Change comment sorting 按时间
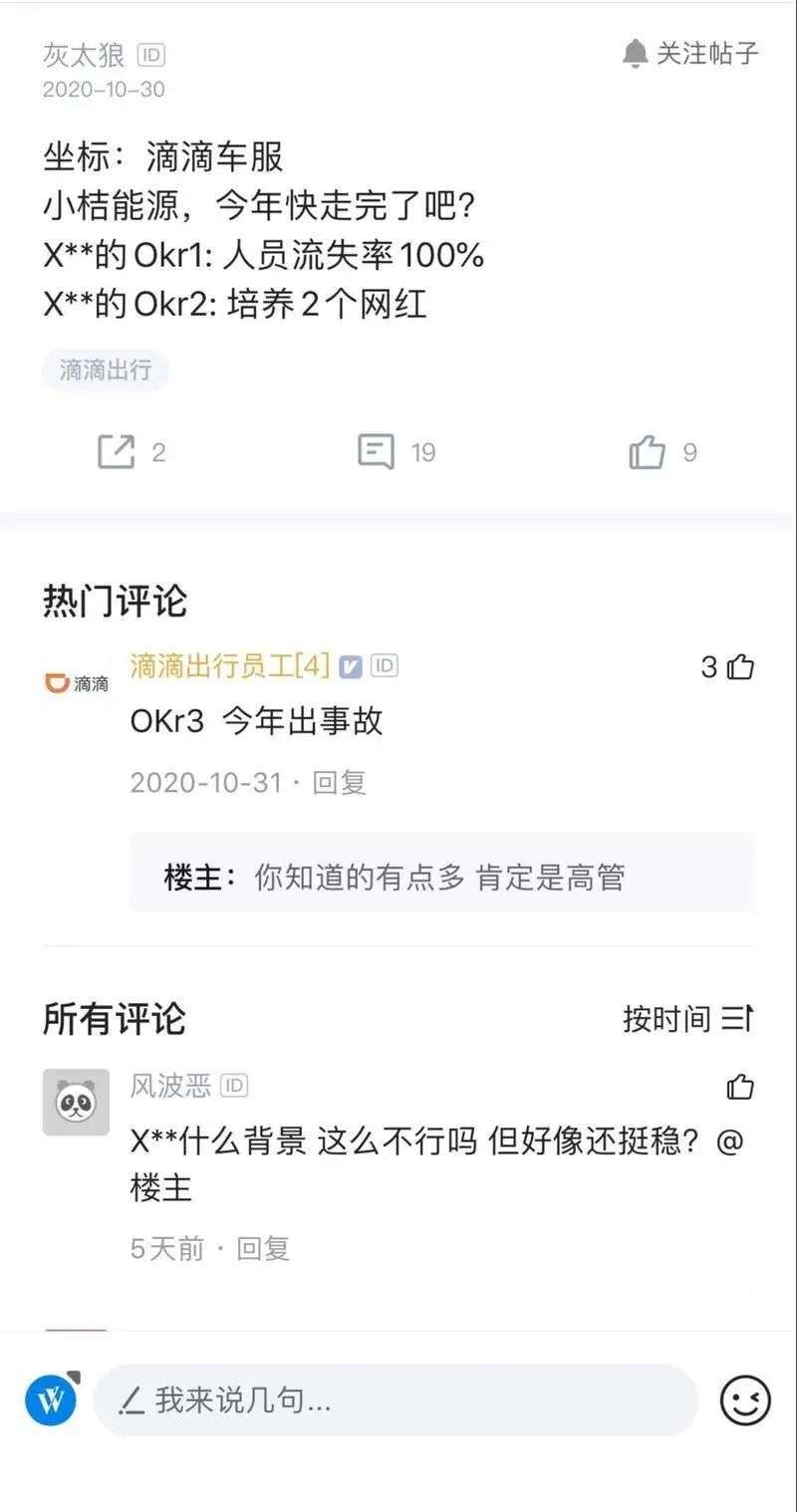The image size is (797, 1512). click(687, 1018)
